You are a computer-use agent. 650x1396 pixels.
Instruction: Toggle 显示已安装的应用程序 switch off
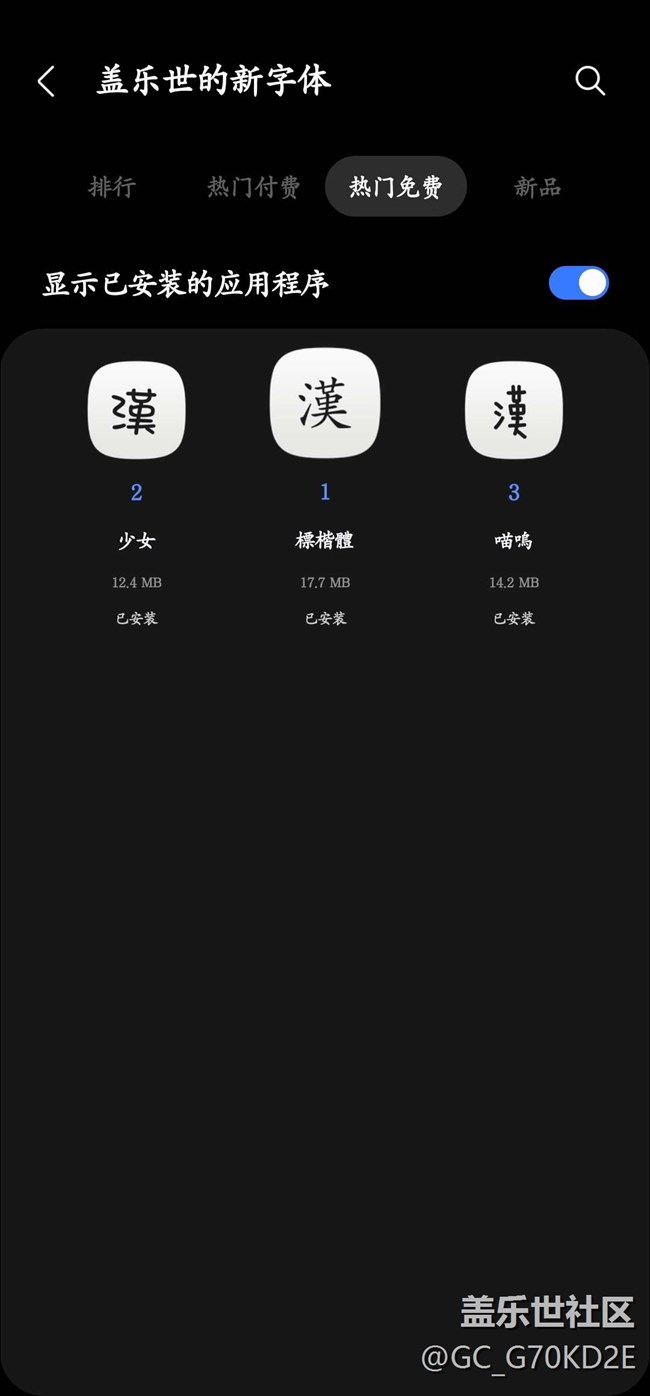click(x=578, y=283)
